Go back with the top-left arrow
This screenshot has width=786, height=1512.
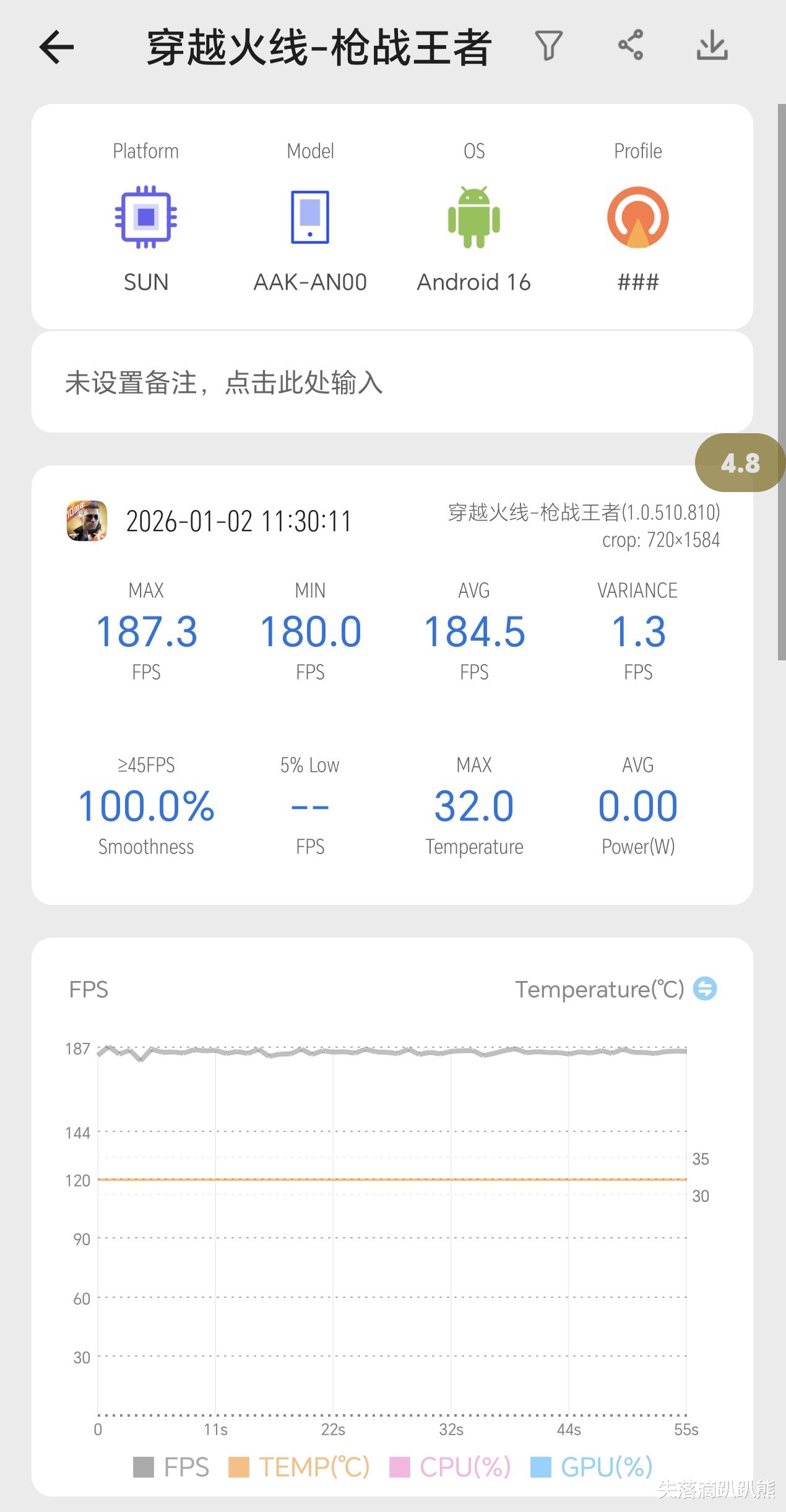[x=56, y=47]
